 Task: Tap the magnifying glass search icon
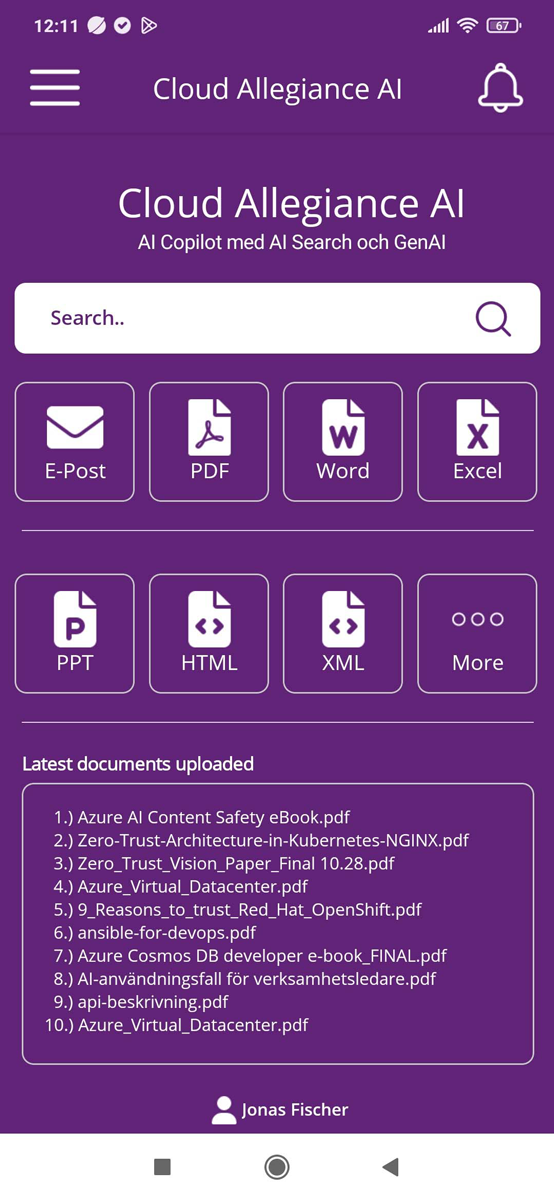coord(493,319)
